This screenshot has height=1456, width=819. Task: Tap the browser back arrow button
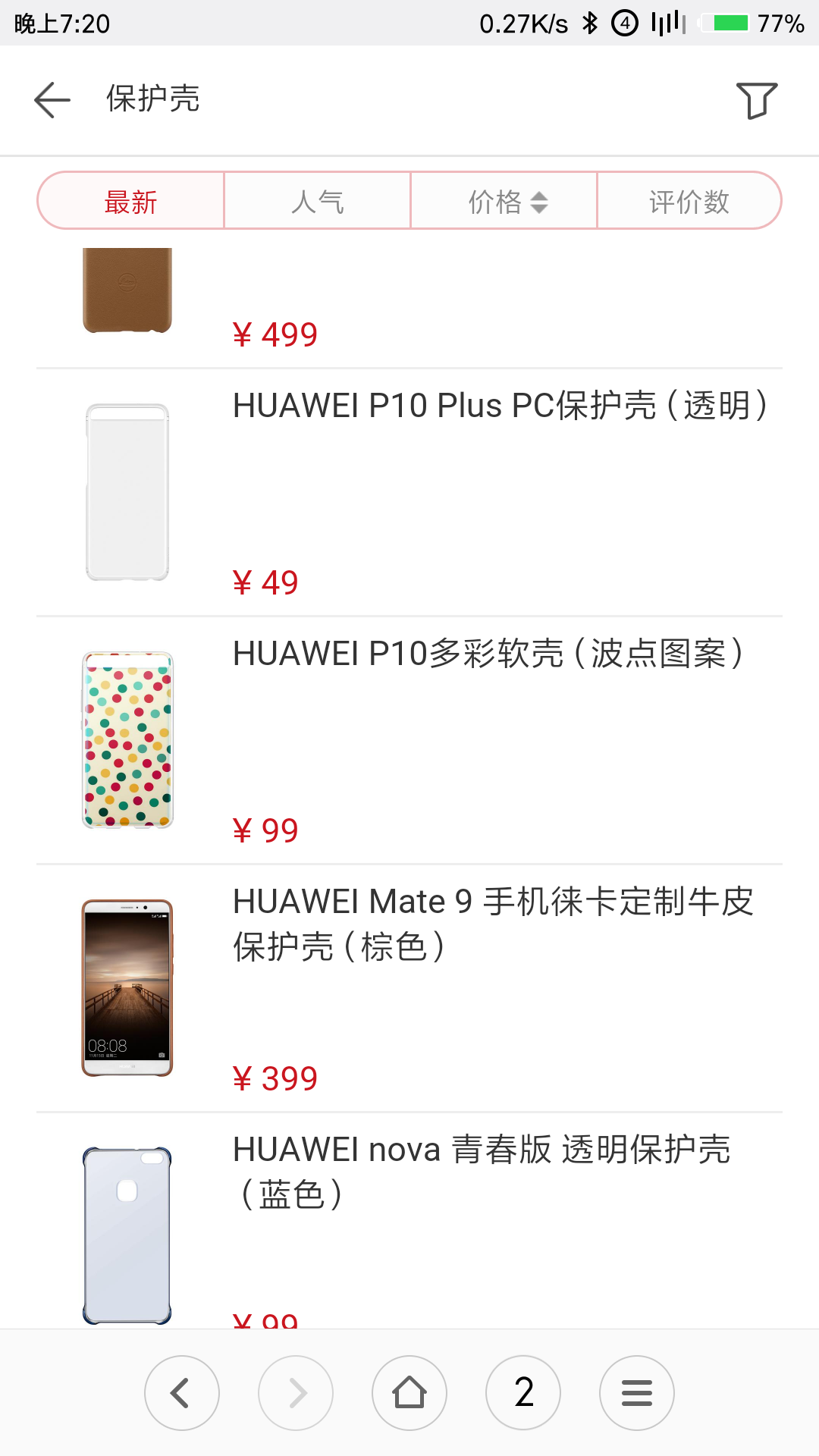pyautogui.click(x=182, y=1393)
